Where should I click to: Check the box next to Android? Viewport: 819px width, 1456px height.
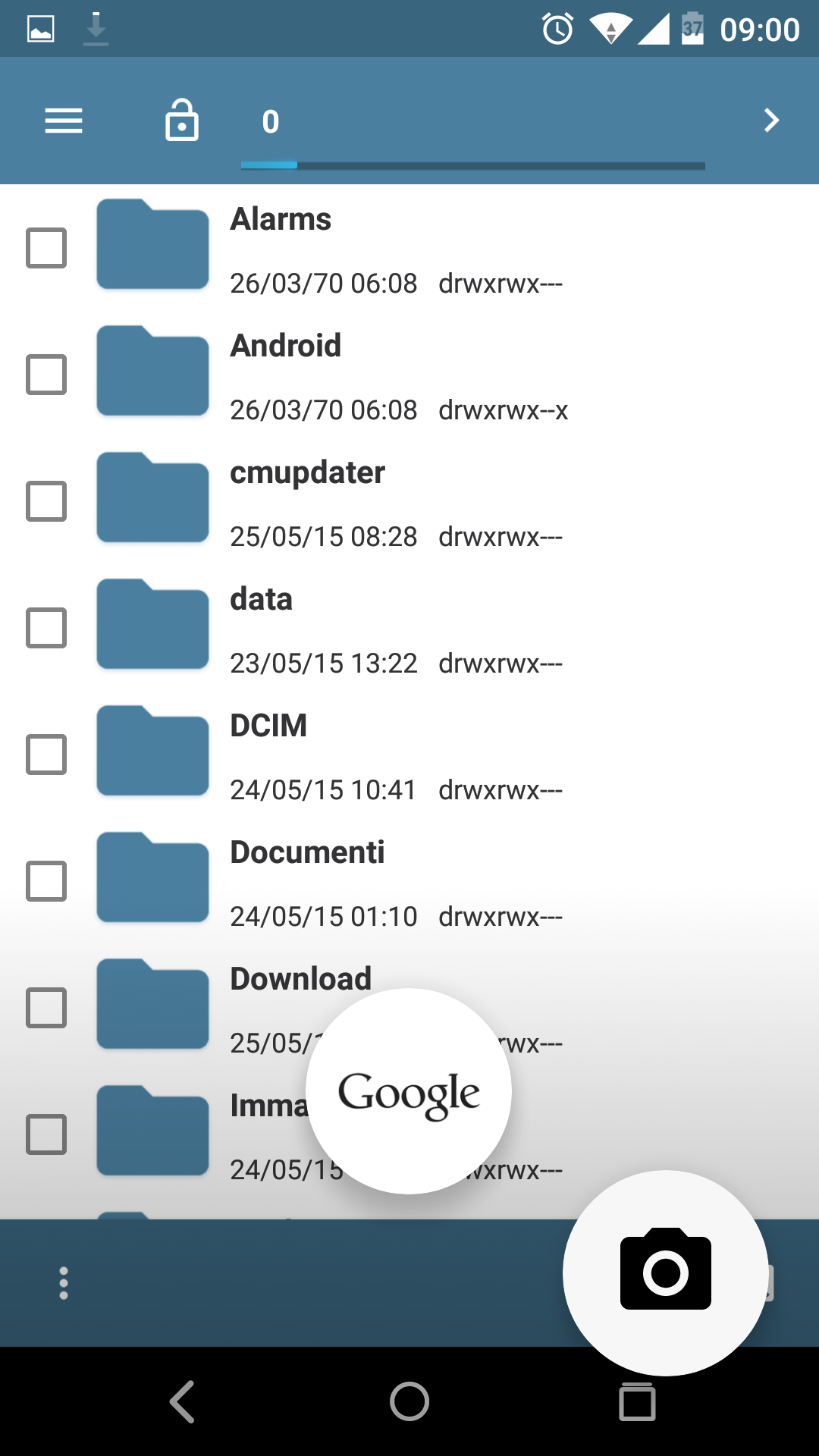(46, 375)
